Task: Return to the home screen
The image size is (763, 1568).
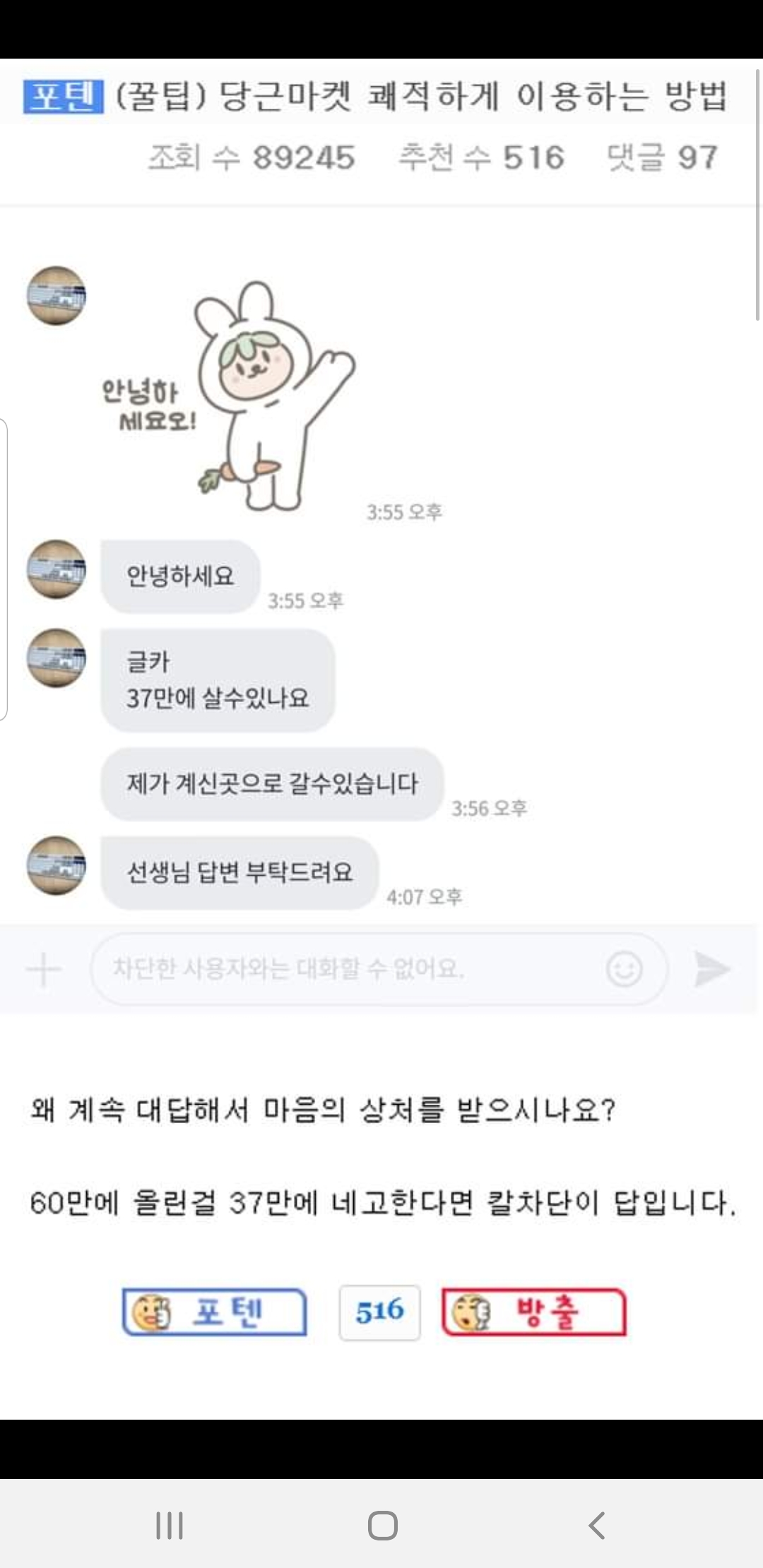Action: (382, 1525)
